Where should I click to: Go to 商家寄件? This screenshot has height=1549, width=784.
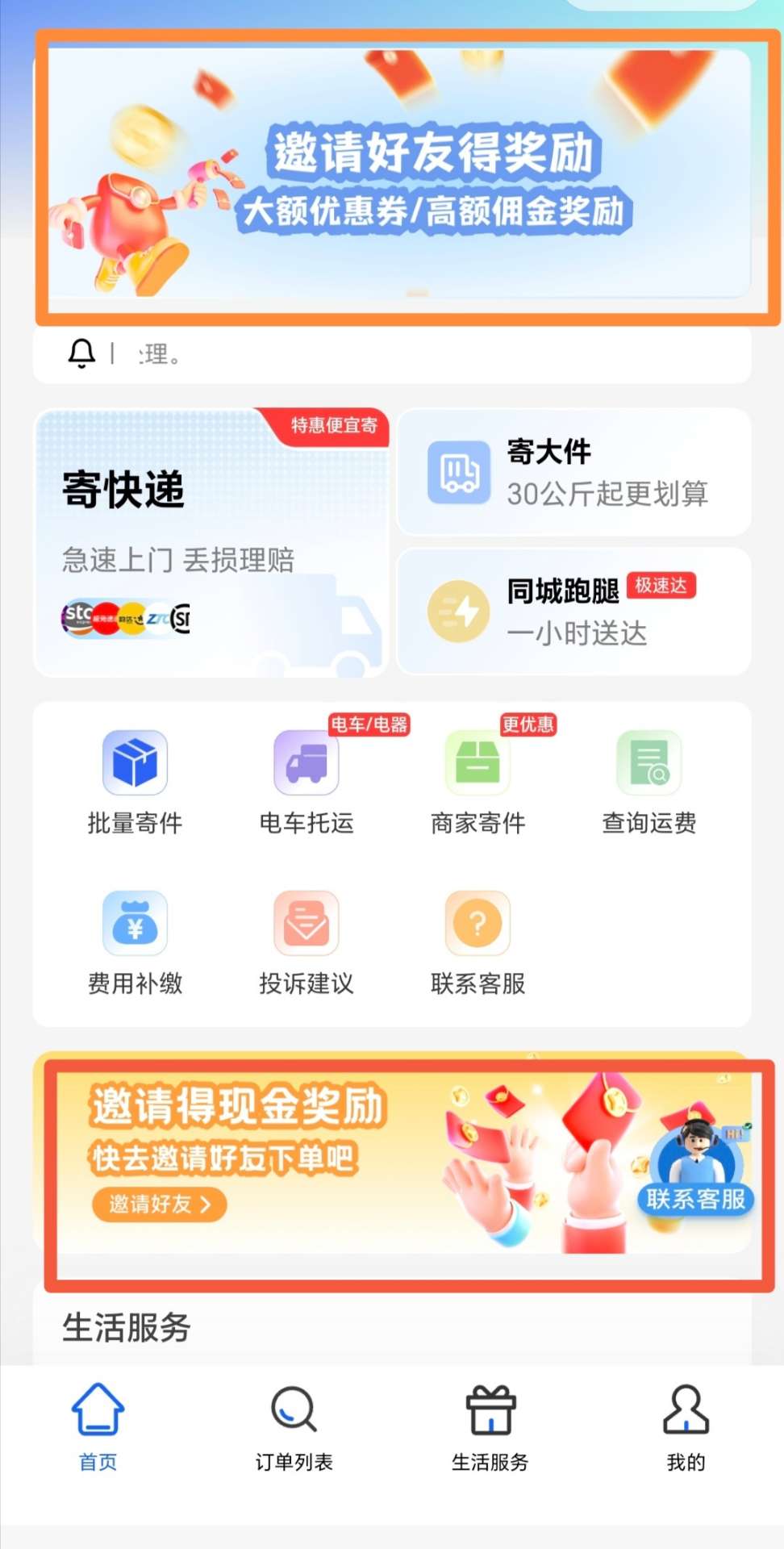click(x=477, y=781)
